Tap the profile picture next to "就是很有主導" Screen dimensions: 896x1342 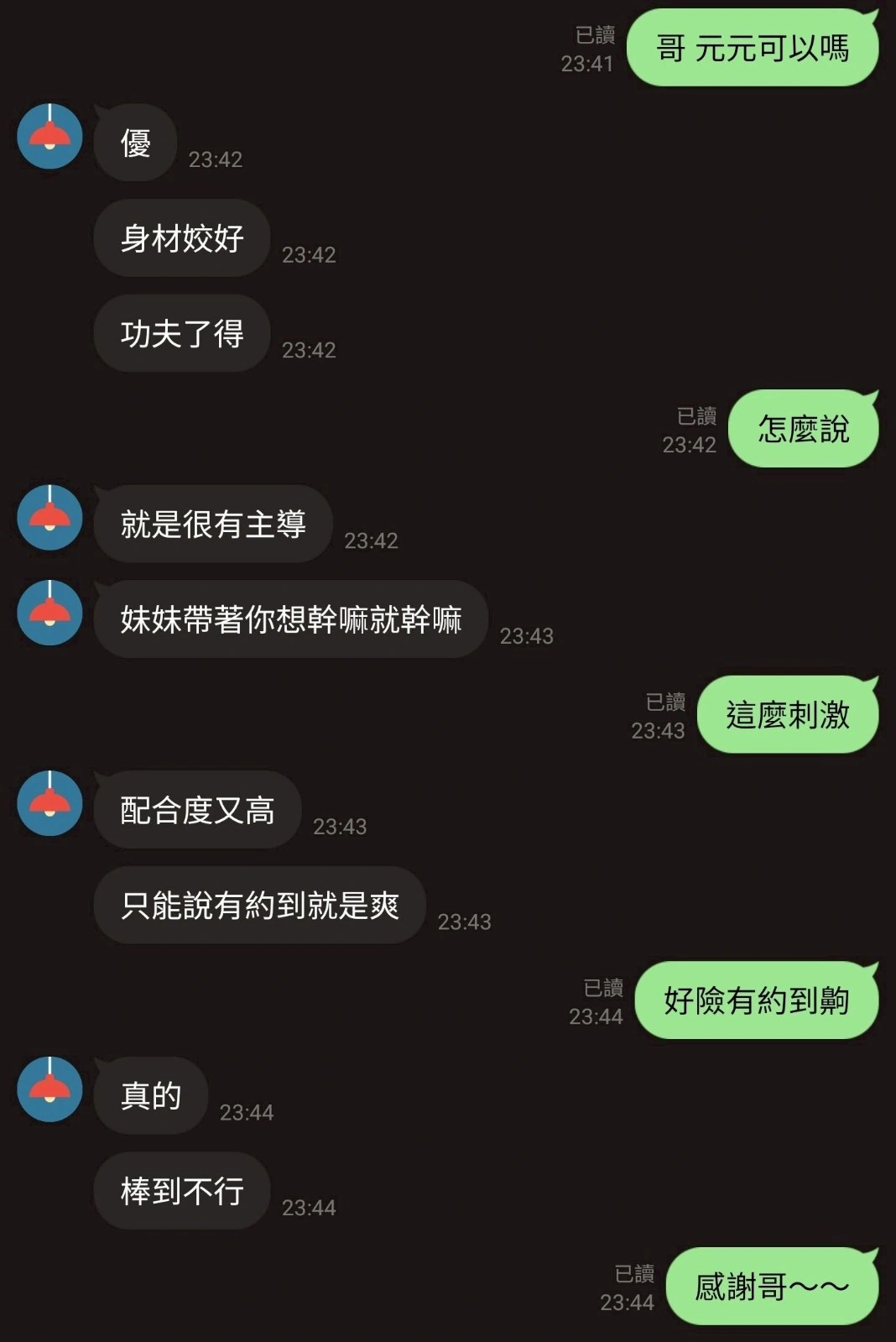49,518
